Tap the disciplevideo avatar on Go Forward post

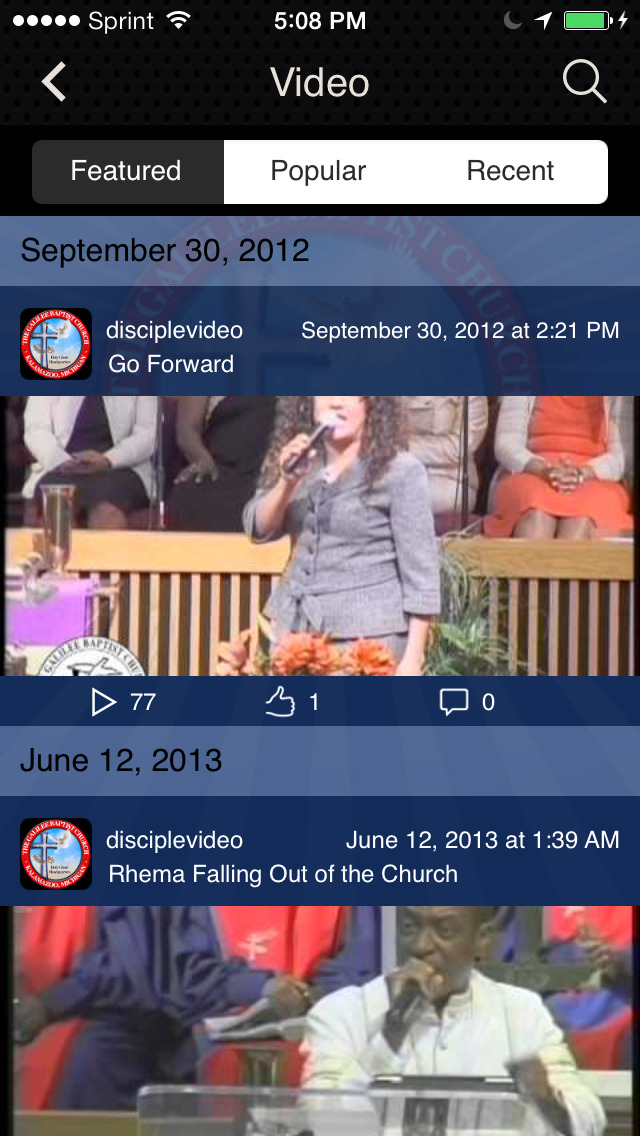[x=56, y=344]
